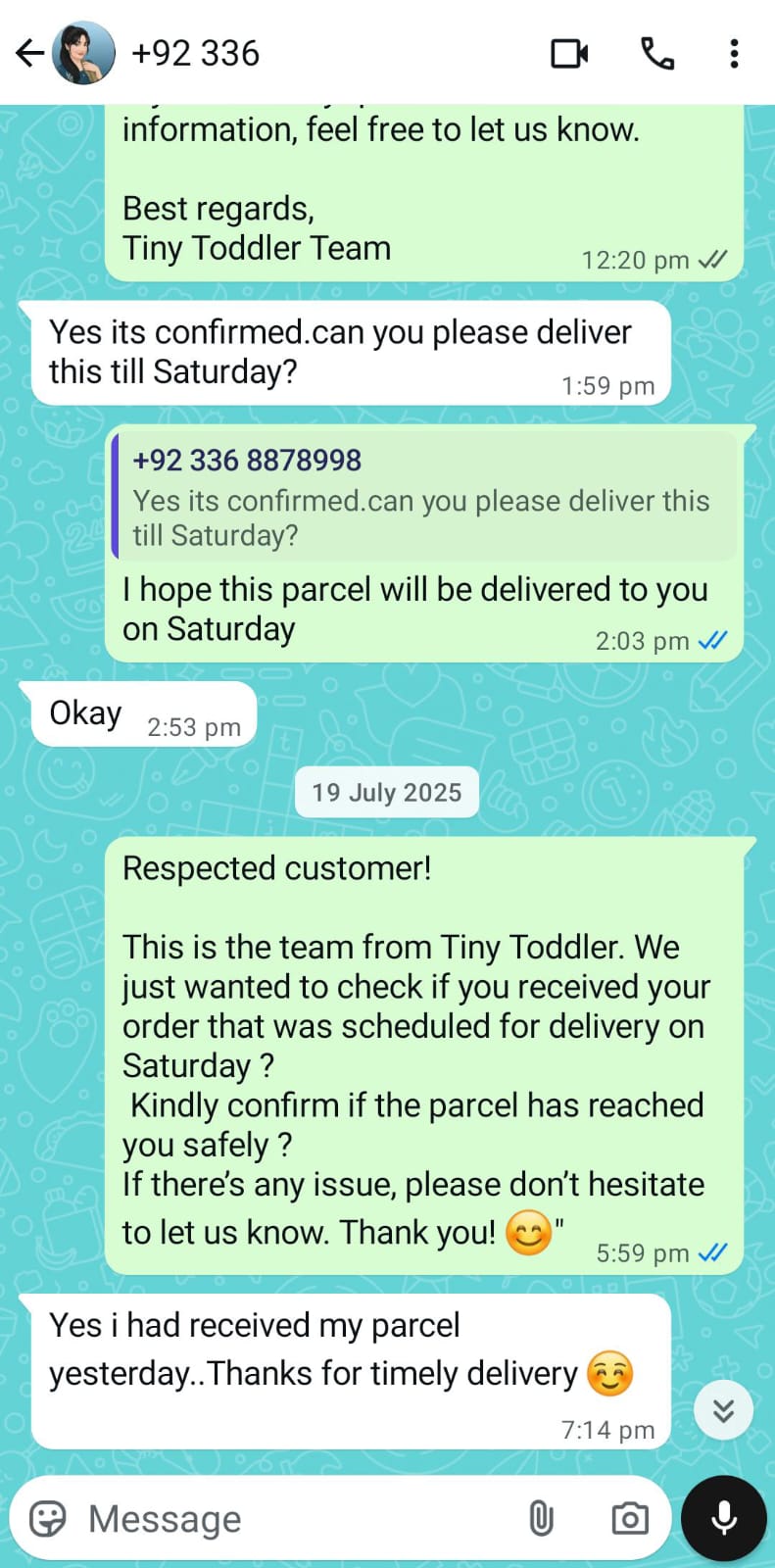Start a video call

[x=569, y=53]
